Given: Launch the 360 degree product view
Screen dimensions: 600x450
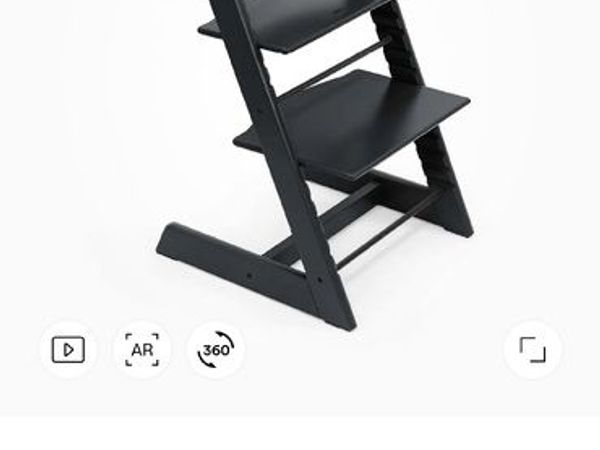Looking at the screenshot, I should [216, 350].
